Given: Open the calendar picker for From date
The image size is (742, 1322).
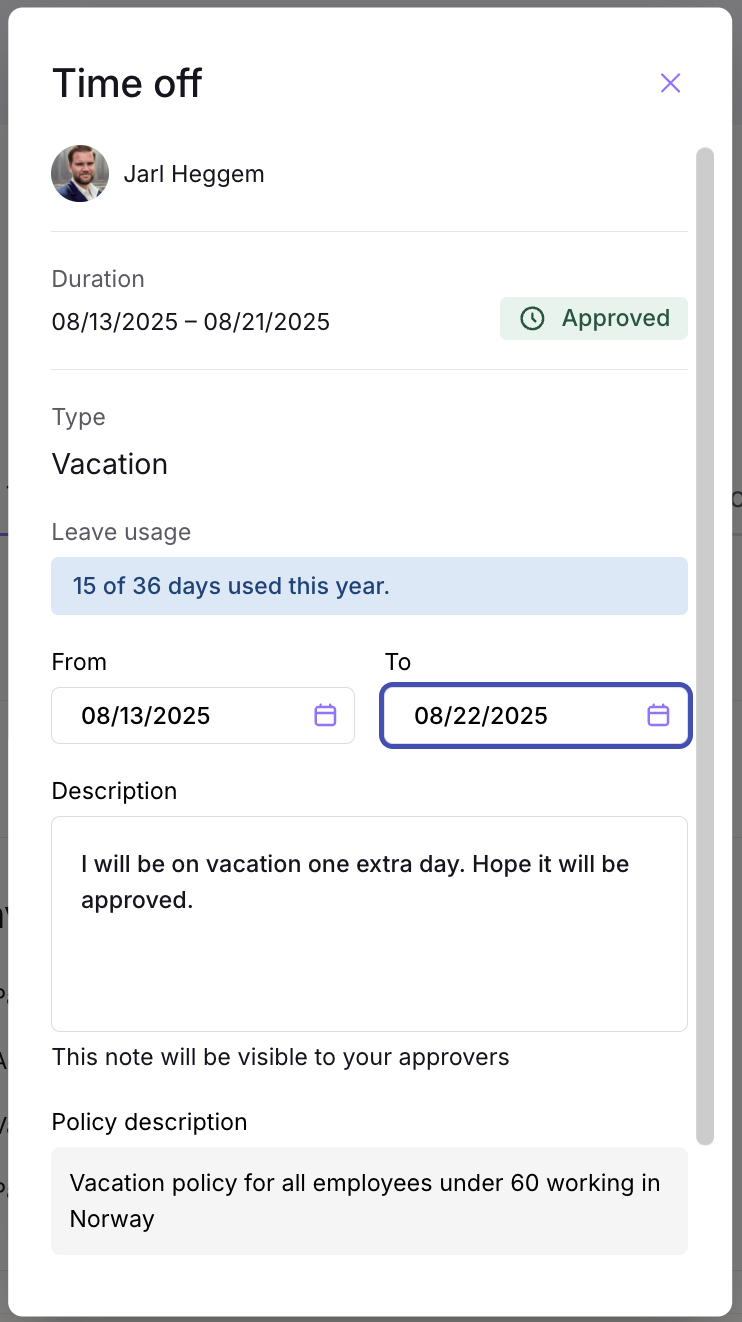Looking at the screenshot, I should (x=325, y=715).
